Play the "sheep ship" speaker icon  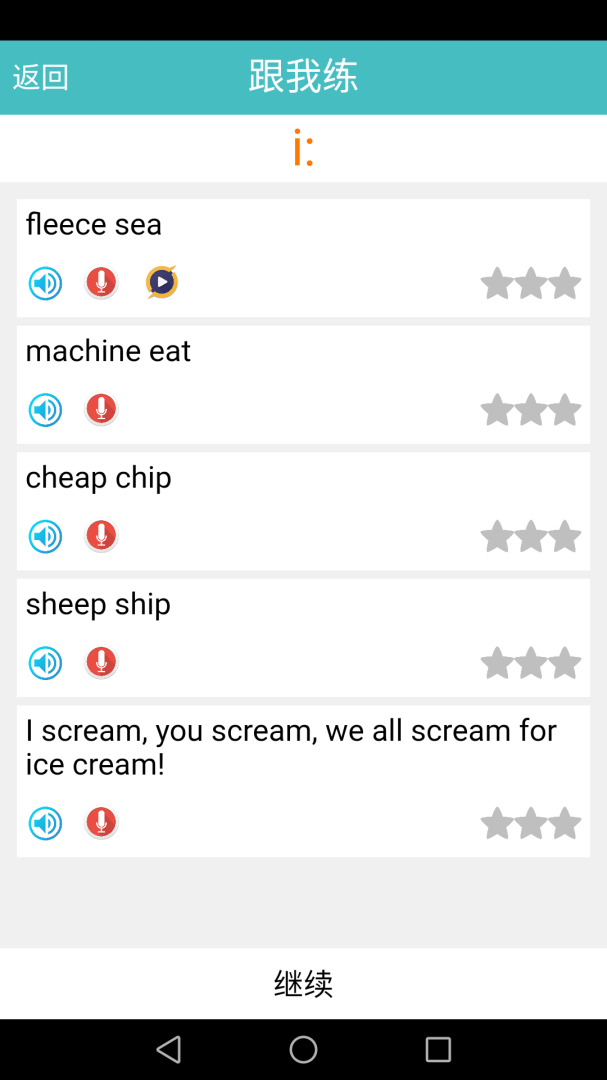45,663
